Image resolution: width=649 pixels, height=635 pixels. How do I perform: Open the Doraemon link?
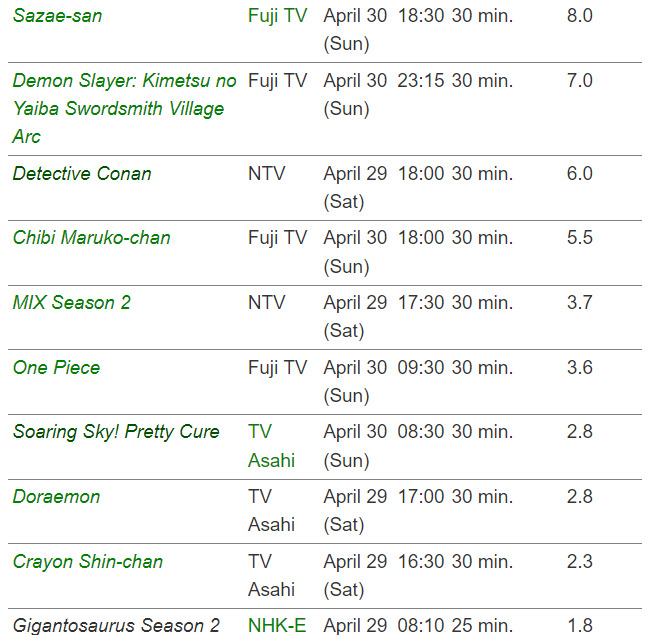(x=56, y=497)
